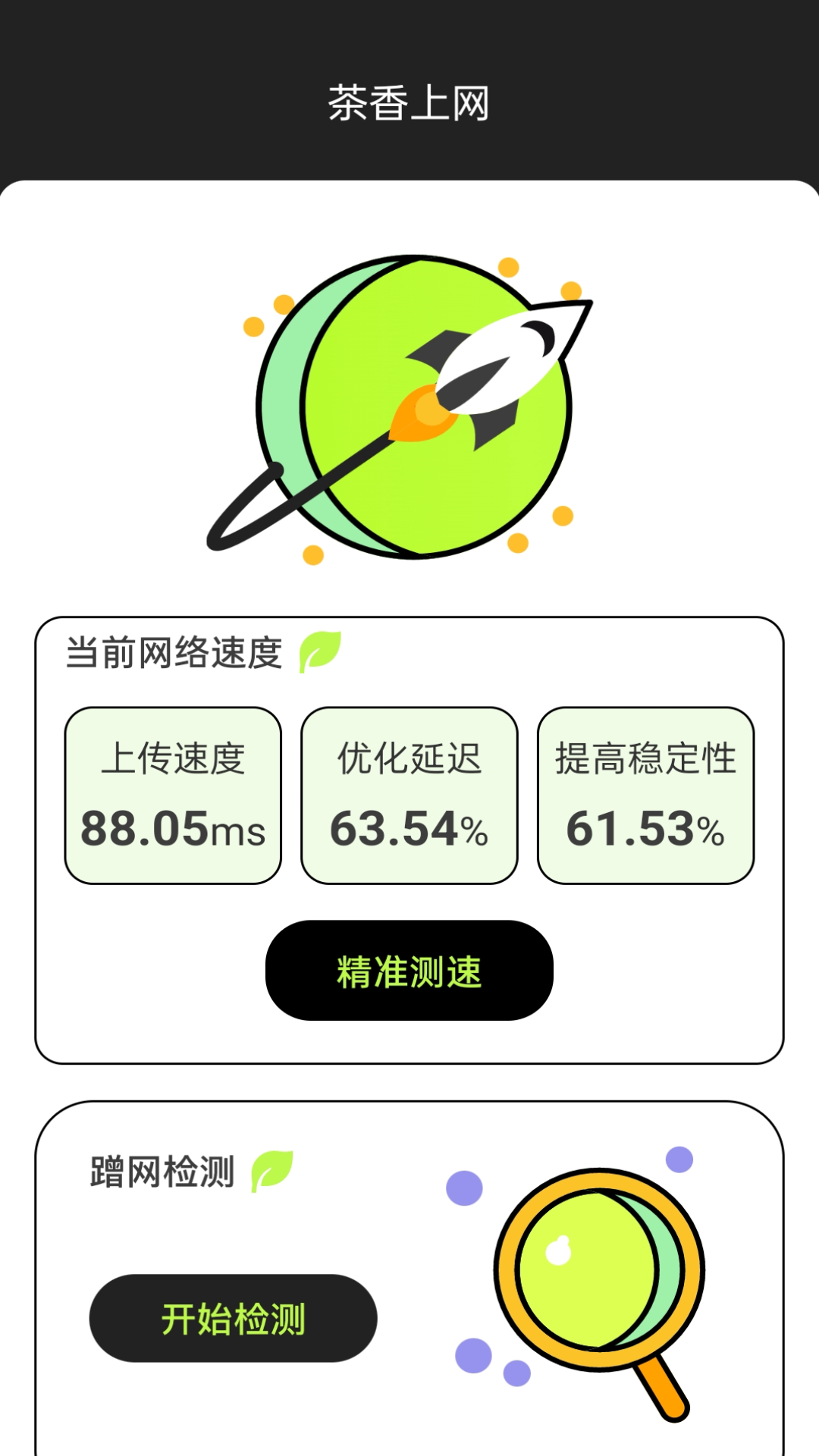This screenshot has height=1456, width=819.
Task: Select the 当前网络速度 section heading
Action: pyautogui.click(x=174, y=652)
